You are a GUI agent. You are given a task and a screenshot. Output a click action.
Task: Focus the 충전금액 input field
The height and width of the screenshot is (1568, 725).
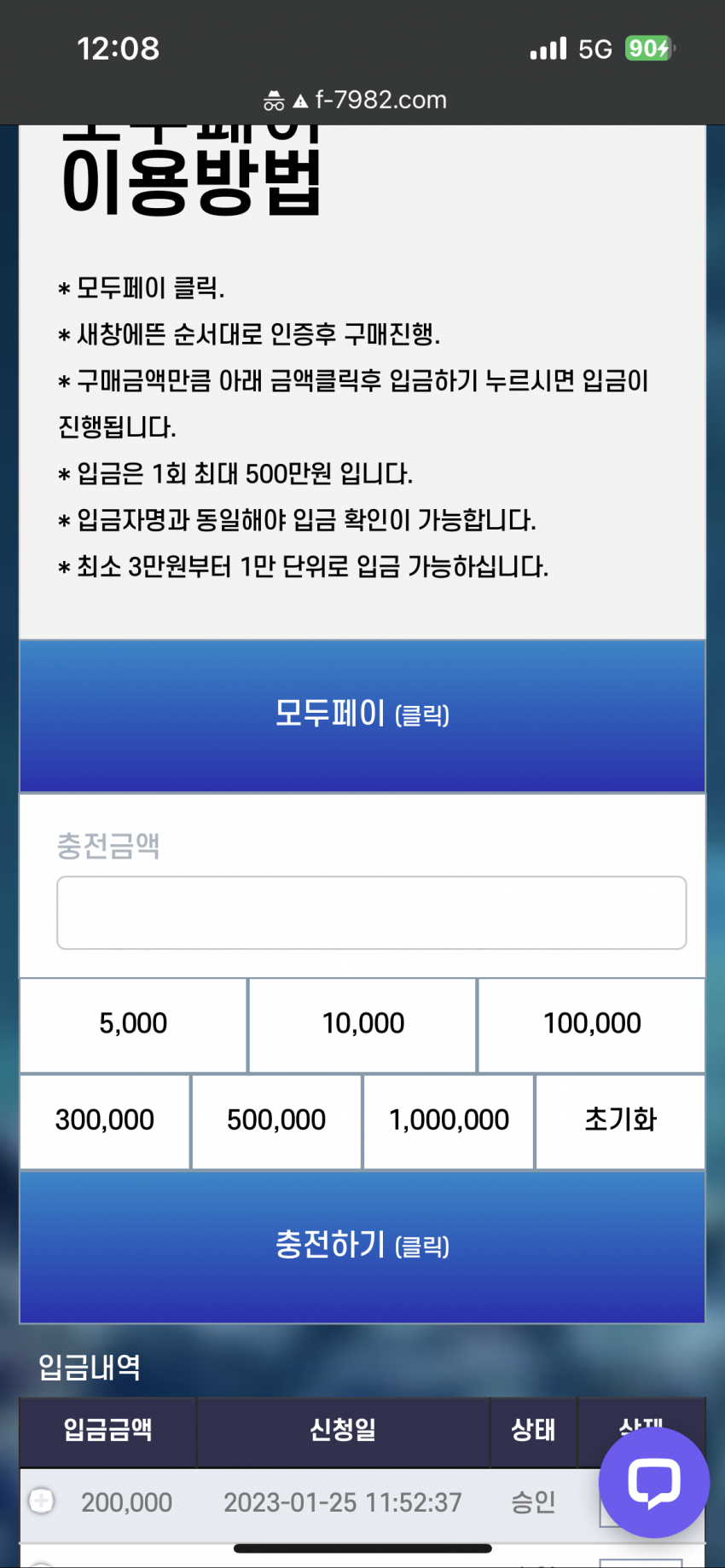(x=371, y=912)
